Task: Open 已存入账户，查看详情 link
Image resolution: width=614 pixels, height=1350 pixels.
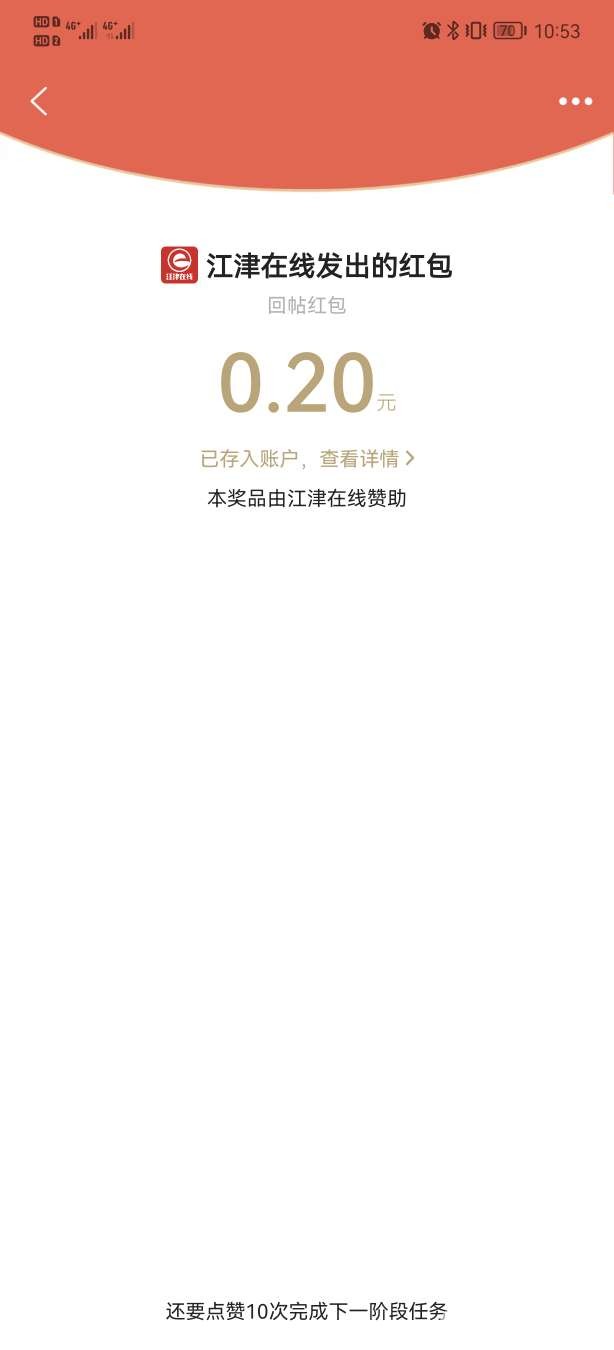Action: pyautogui.click(x=307, y=459)
